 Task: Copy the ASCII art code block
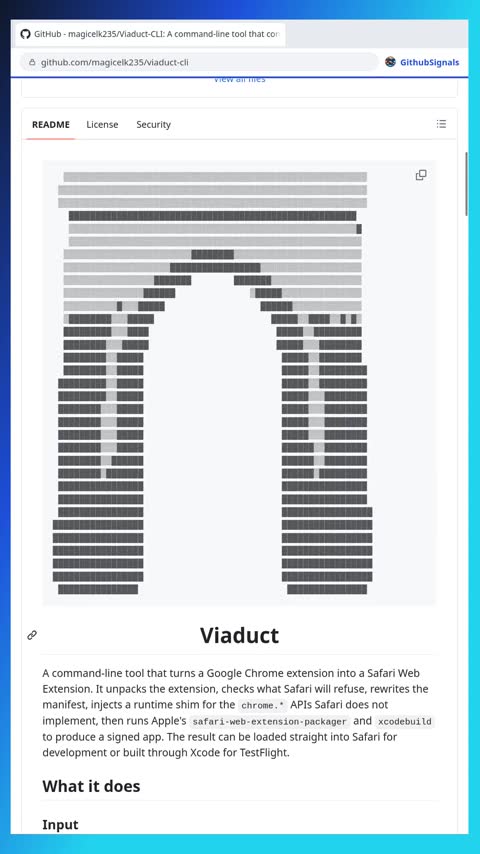(x=421, y=175)
